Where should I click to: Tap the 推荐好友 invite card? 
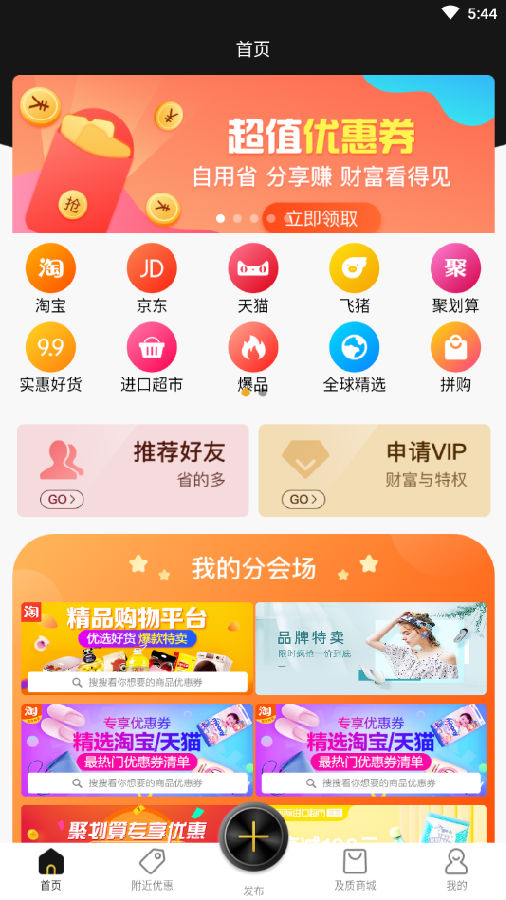pos(133,471)
